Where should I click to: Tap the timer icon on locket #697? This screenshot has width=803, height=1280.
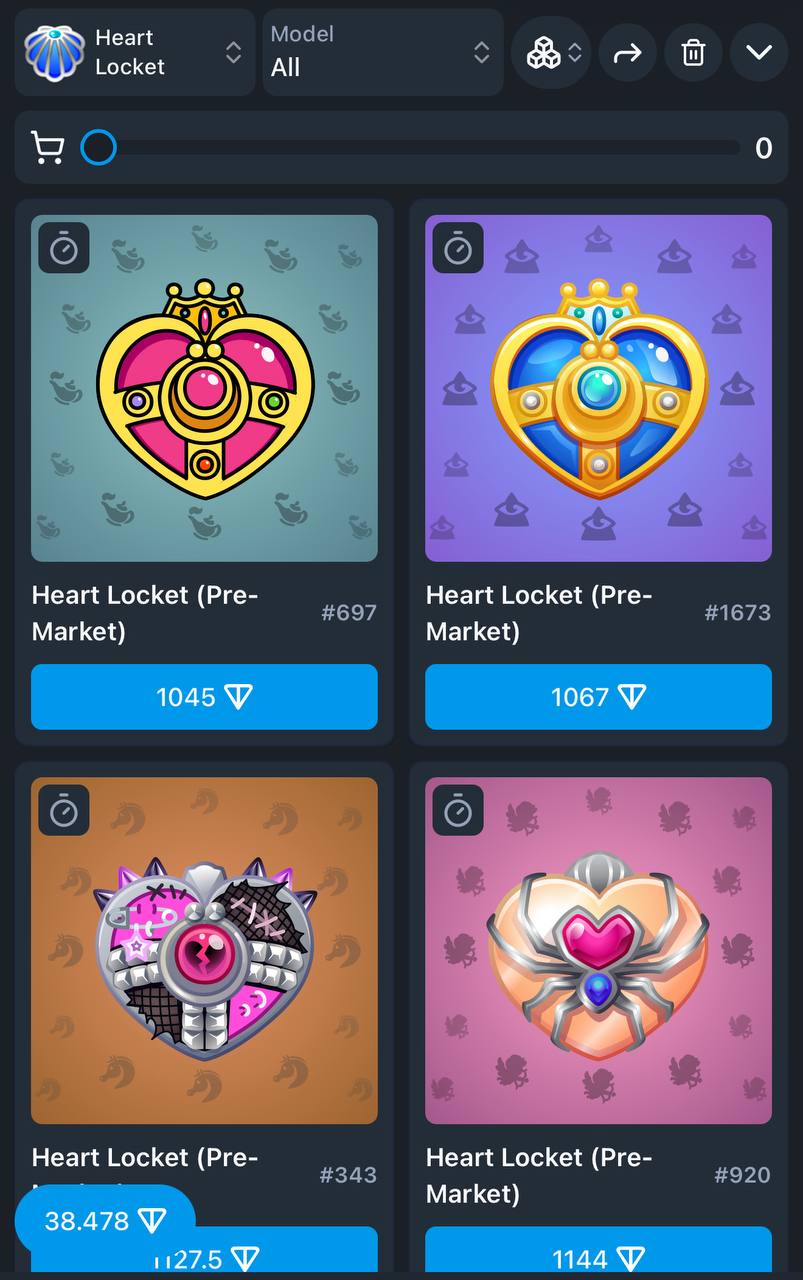(64, 248)
